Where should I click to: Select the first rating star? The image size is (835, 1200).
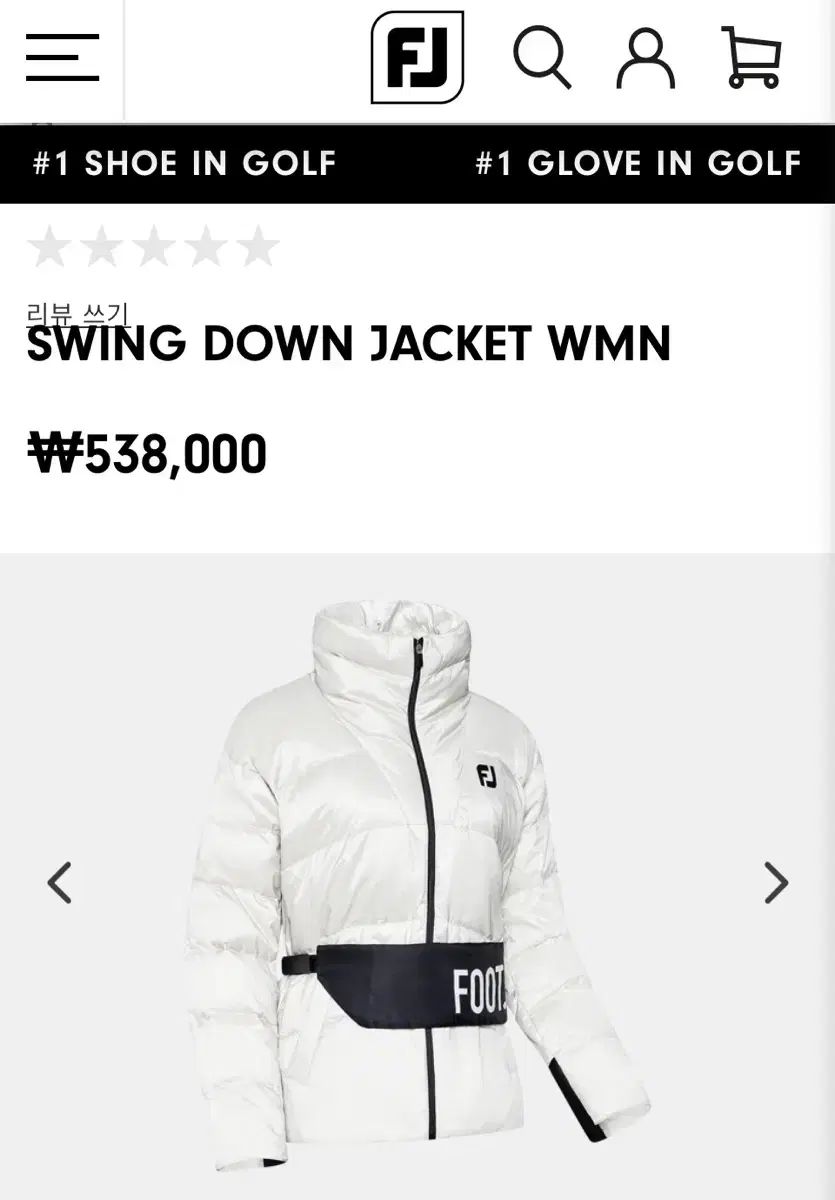(49, 245)
